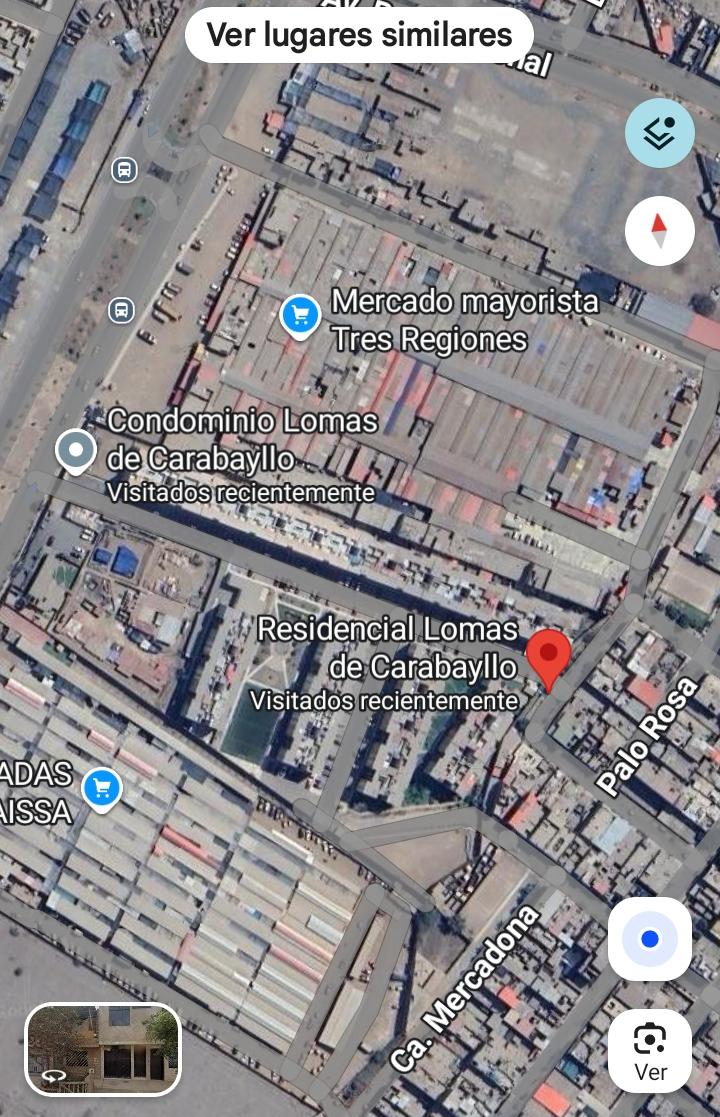Select Mercado mayorista Tres Regiones marker
The image size is (720, 1117).
300,316
